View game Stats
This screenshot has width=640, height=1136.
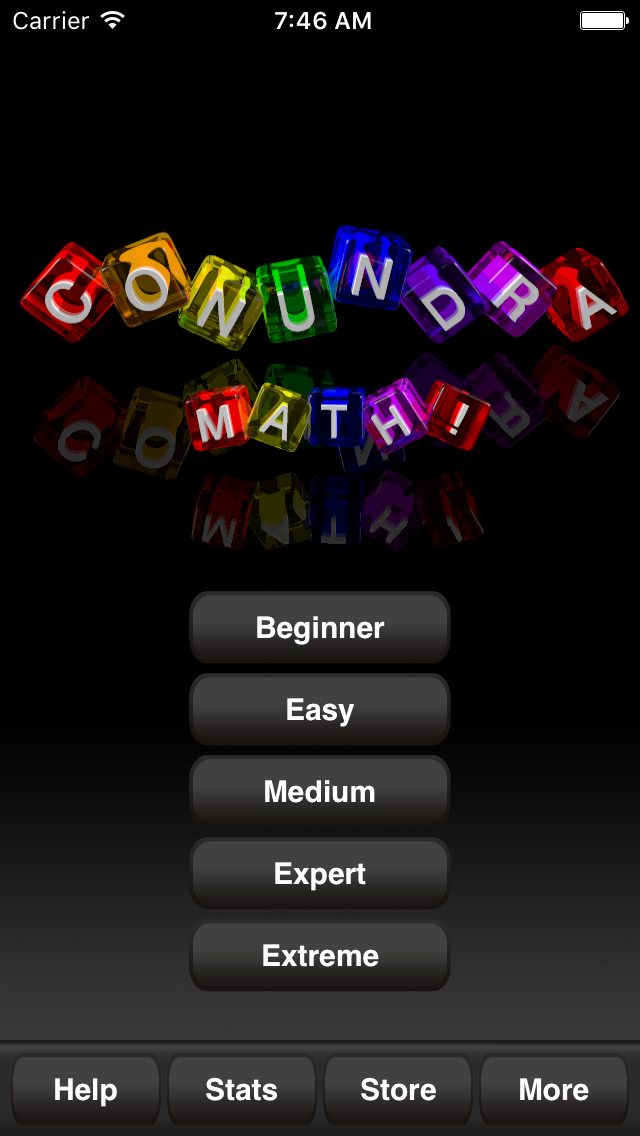pos(242,1090)
